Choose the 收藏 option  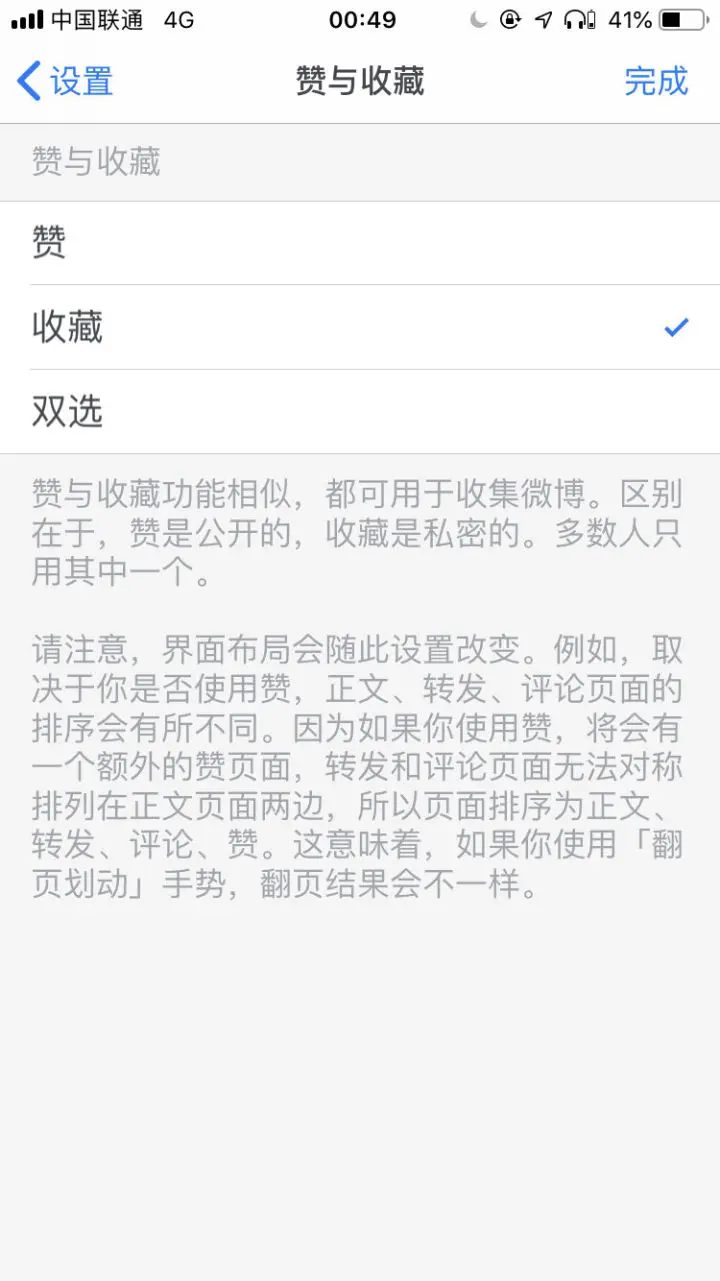click(x=360, y=327)
